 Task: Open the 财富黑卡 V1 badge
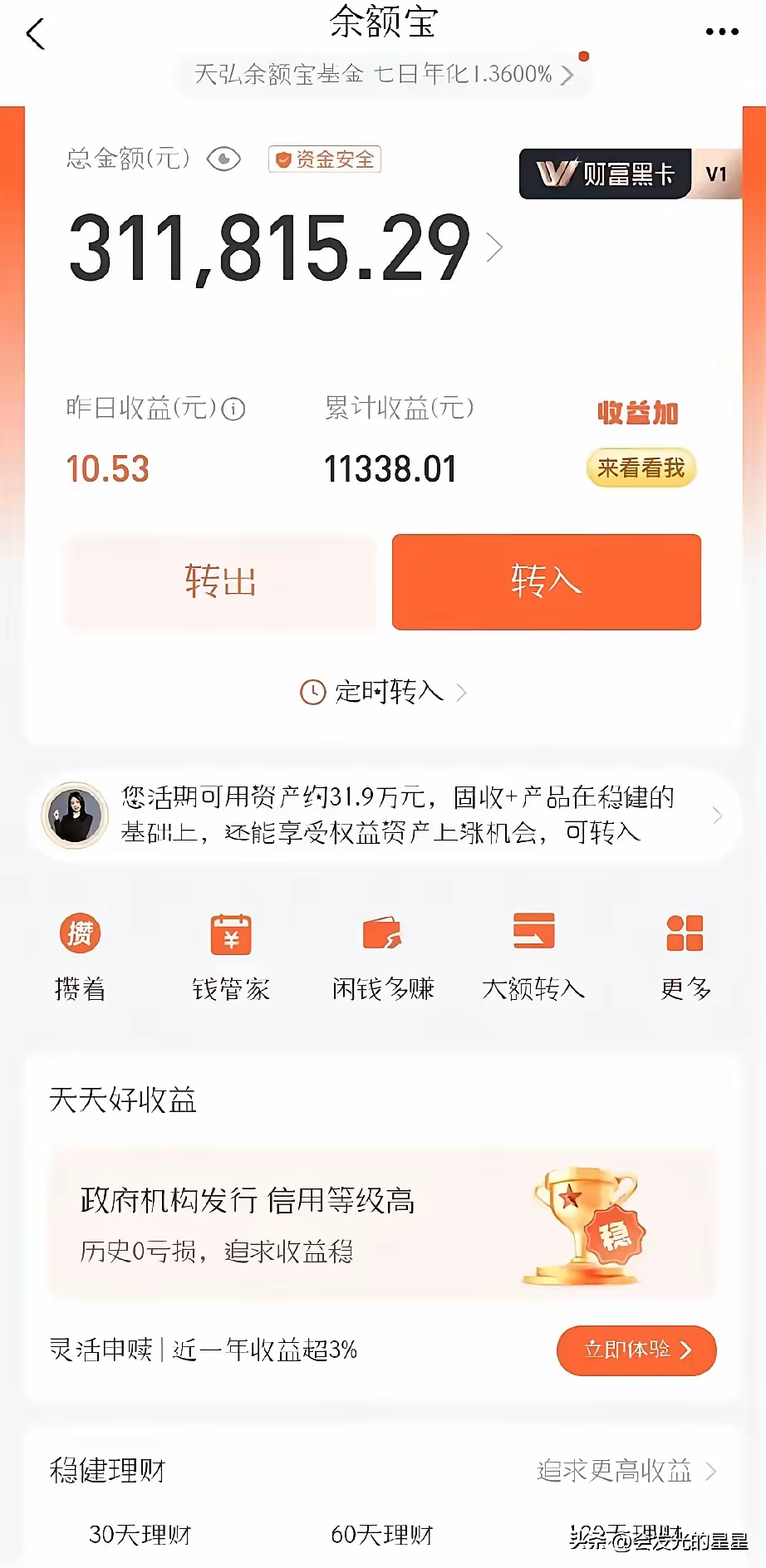coord(629,174)
